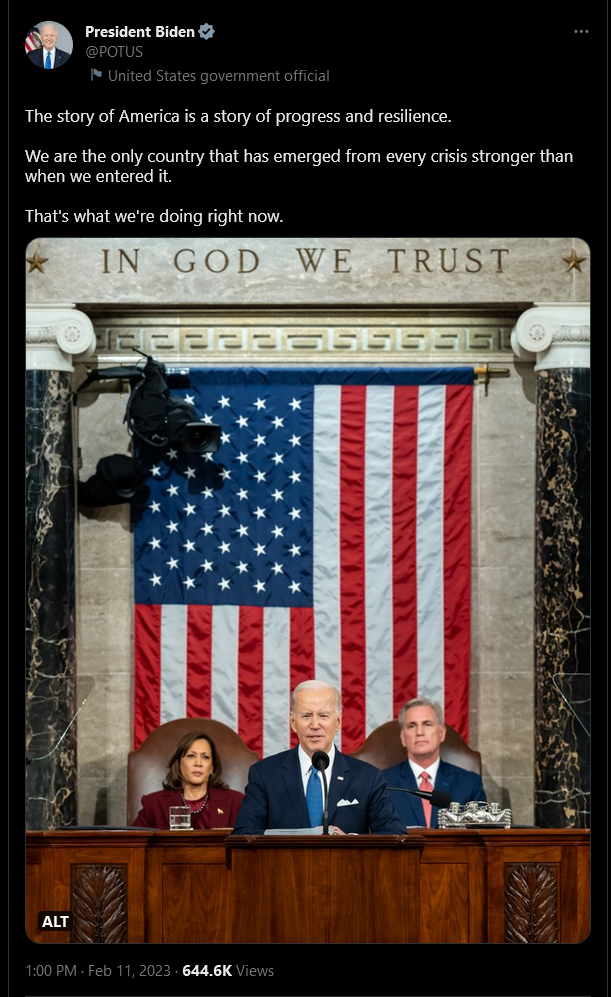Show the image's ALT description
The width and height of the screenshot is (611, 997).
(55, 921)
